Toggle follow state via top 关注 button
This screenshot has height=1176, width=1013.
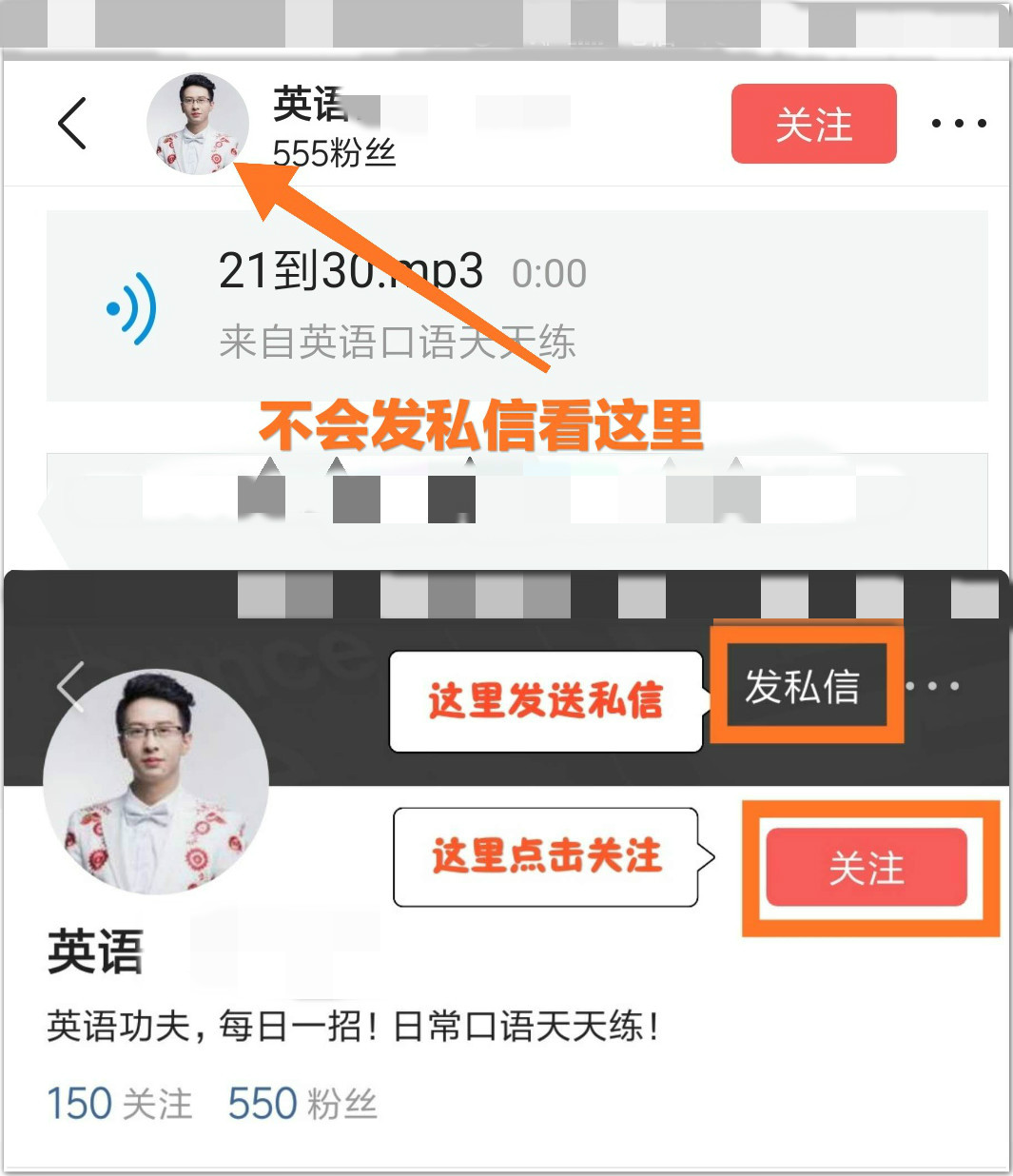[x=813, y=125]
